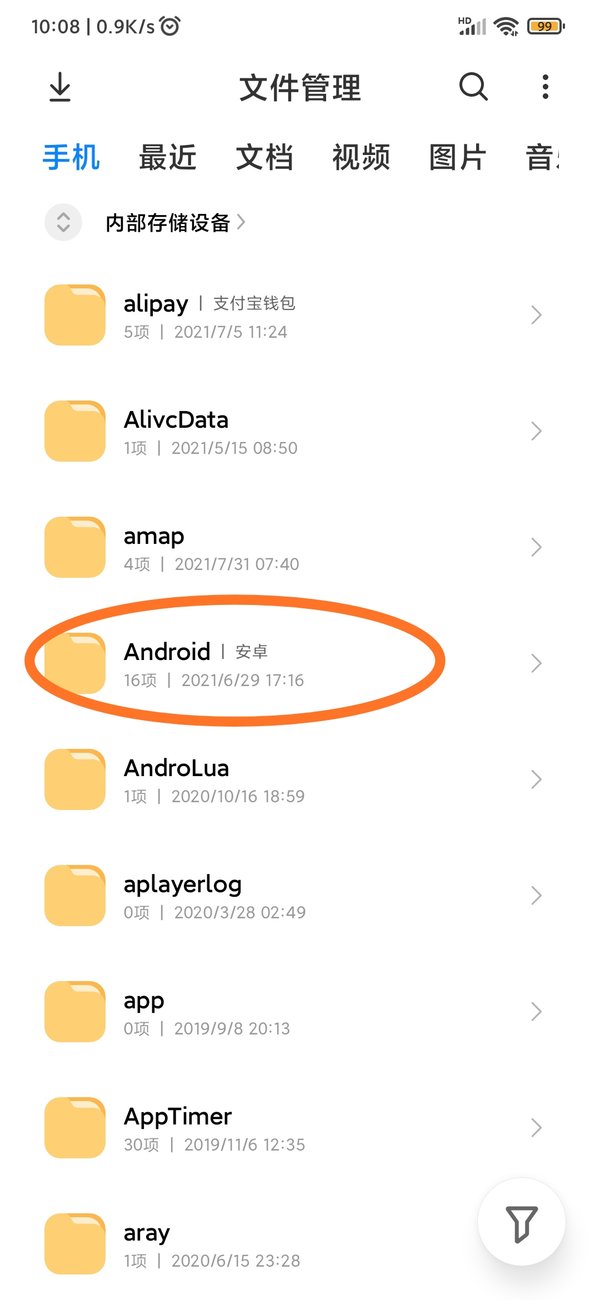The image size is (600, 1300).
Task: Open the search magnifier icon
Action: pos(473,88)
